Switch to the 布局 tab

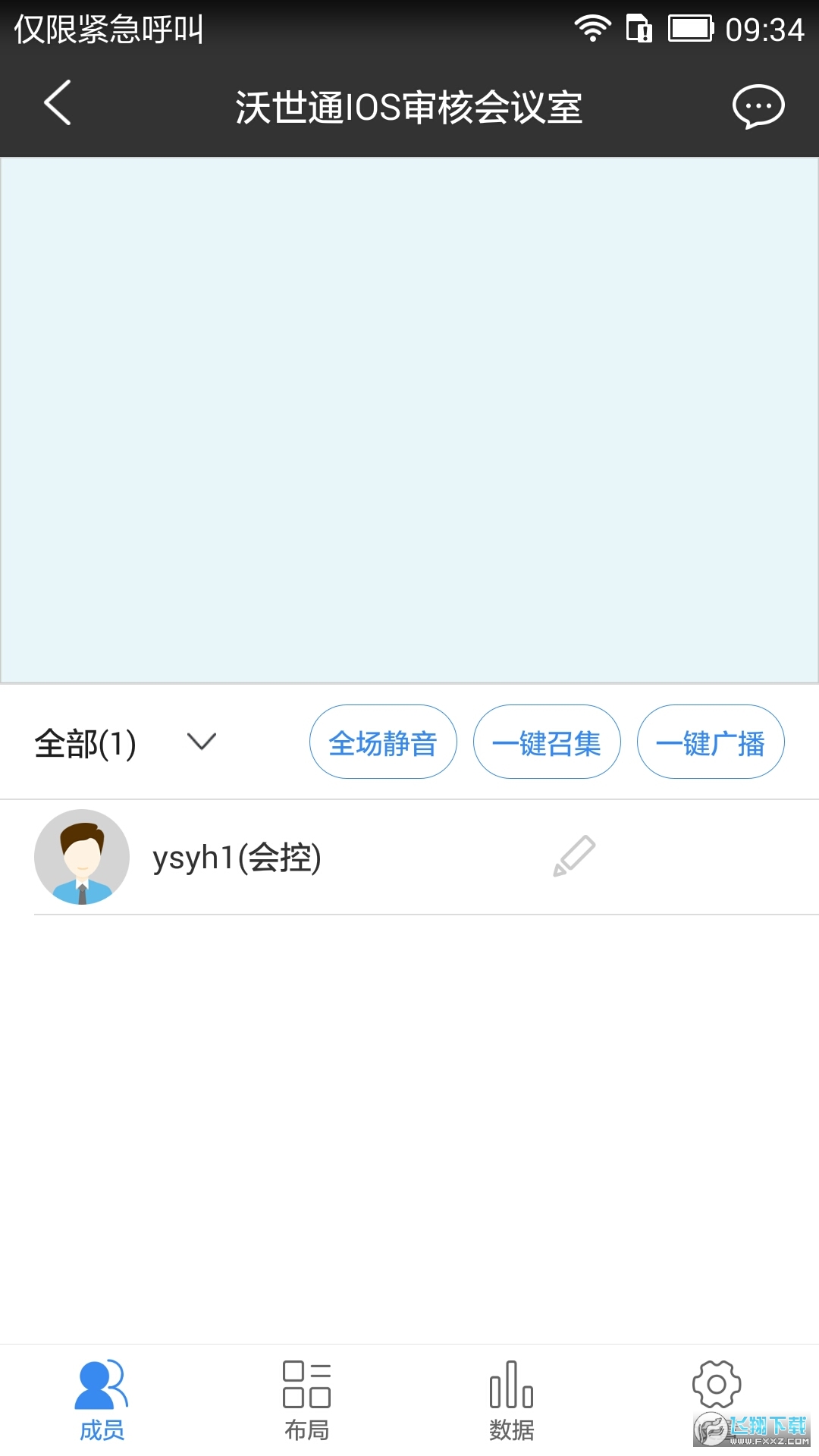[306, 1400]
